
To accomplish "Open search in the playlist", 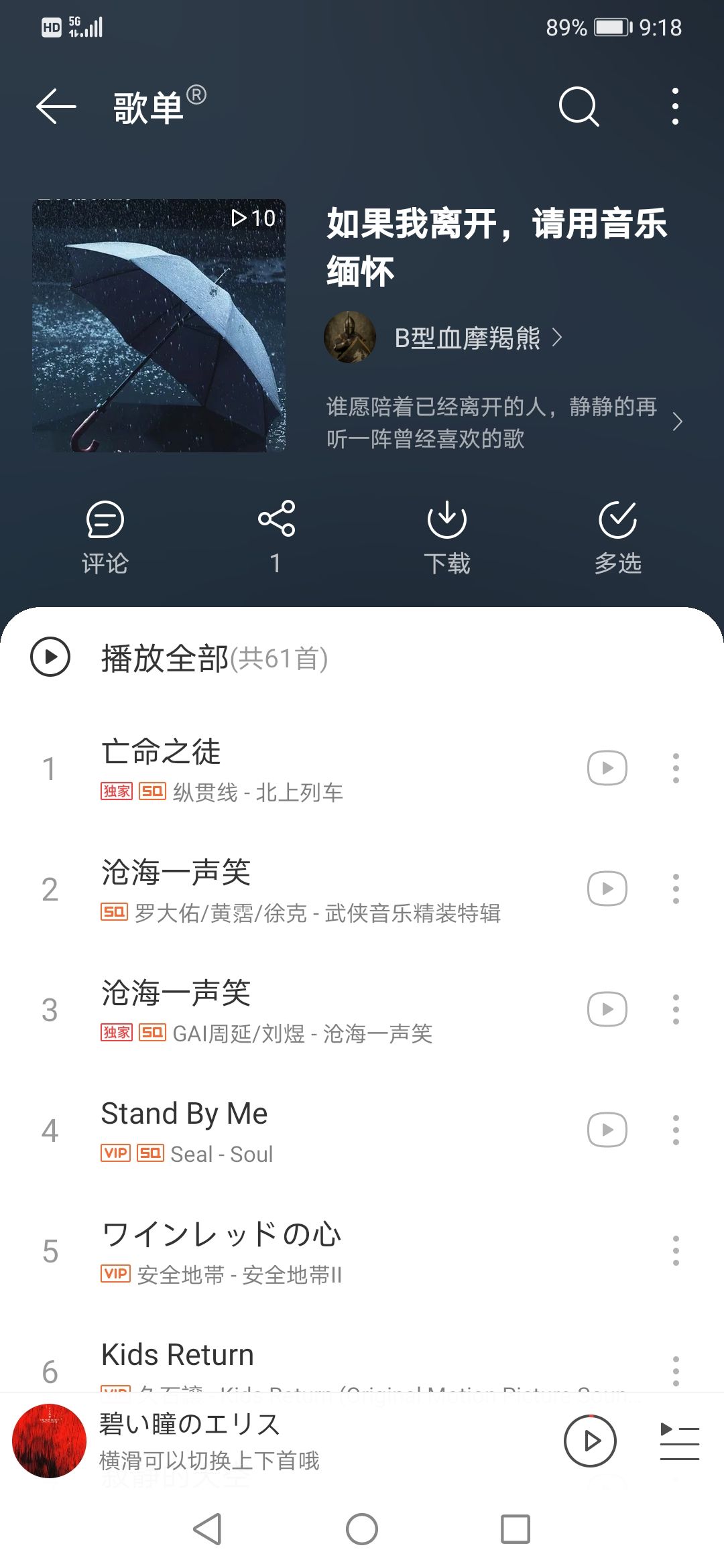I will (x=579, y=107).
